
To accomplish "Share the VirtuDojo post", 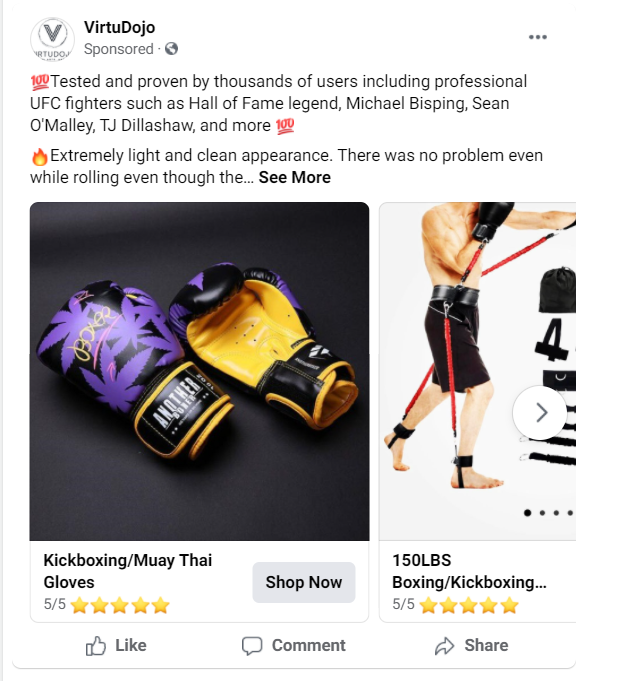I will pos(471,645).
